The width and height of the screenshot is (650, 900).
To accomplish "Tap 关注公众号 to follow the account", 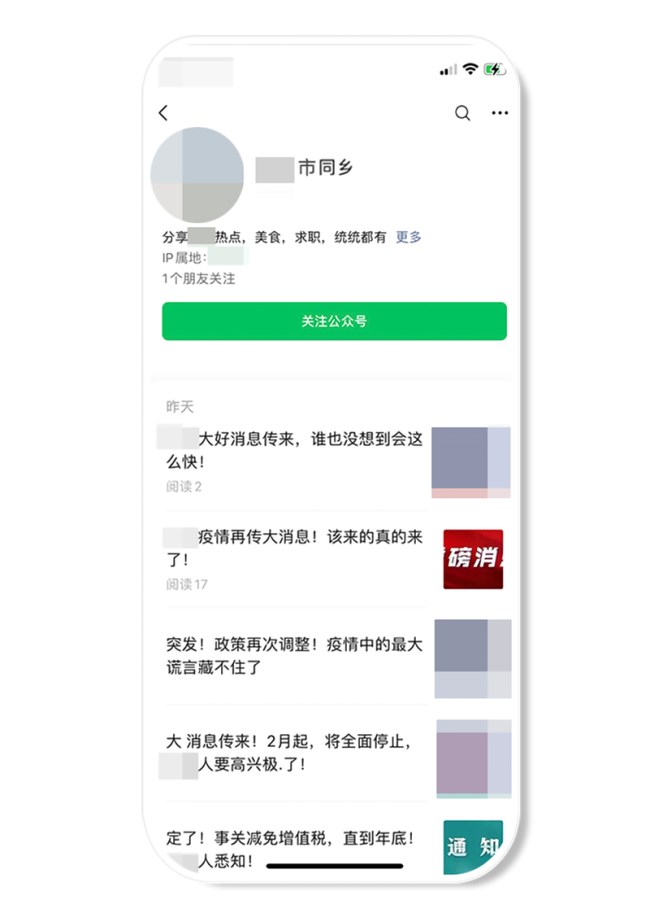I will (334, 321).
